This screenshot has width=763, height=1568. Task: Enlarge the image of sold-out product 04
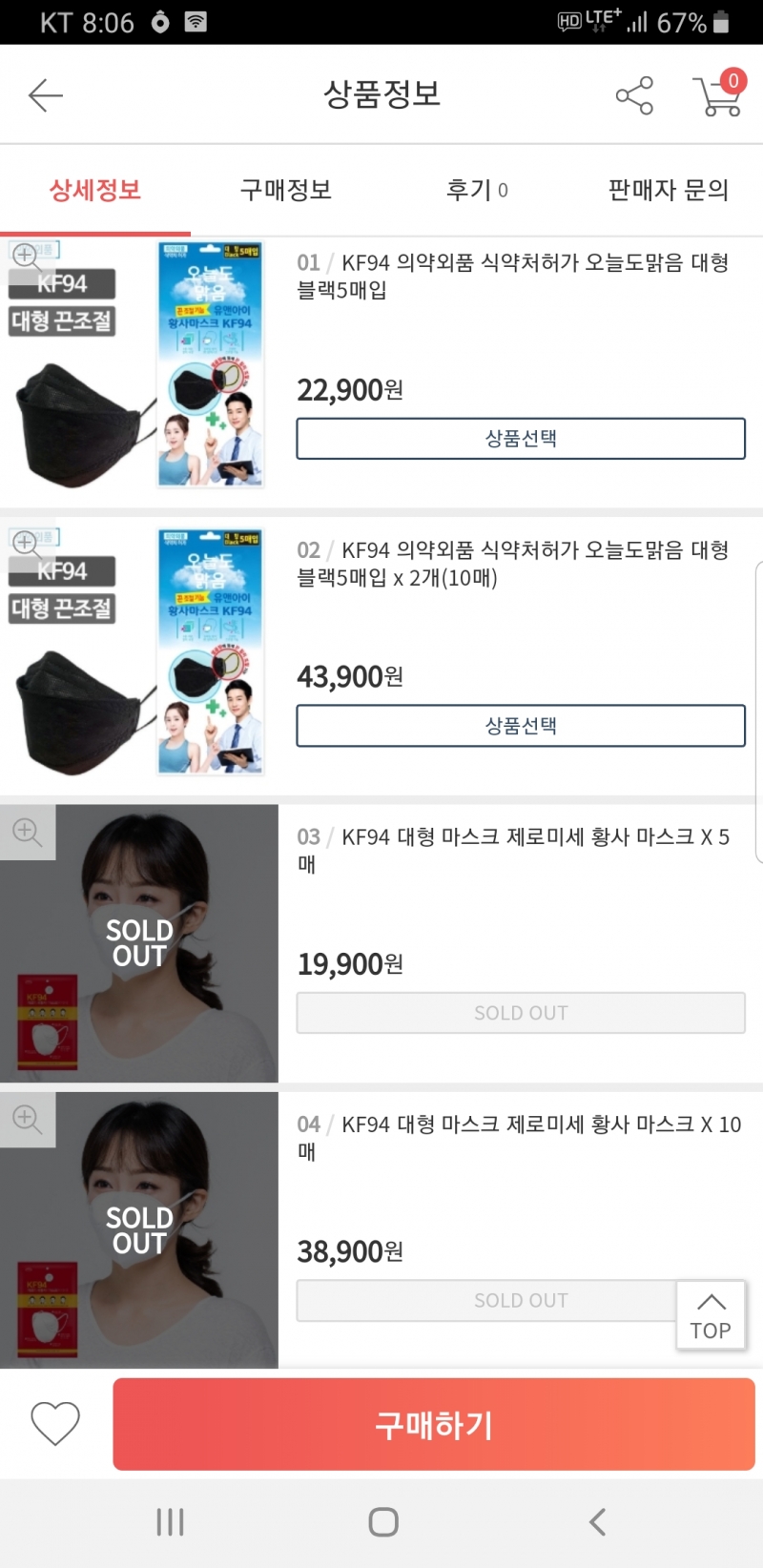(x=27, y=1119)
